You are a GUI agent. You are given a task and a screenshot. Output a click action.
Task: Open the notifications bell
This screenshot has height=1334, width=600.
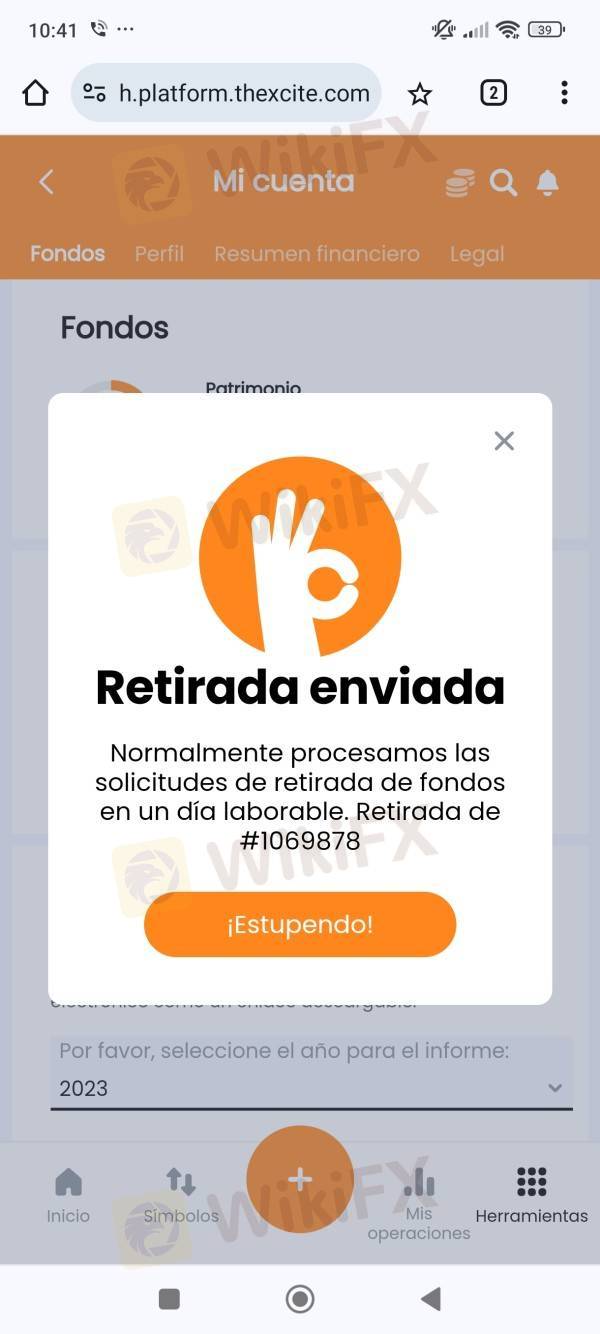coord(547,182)
